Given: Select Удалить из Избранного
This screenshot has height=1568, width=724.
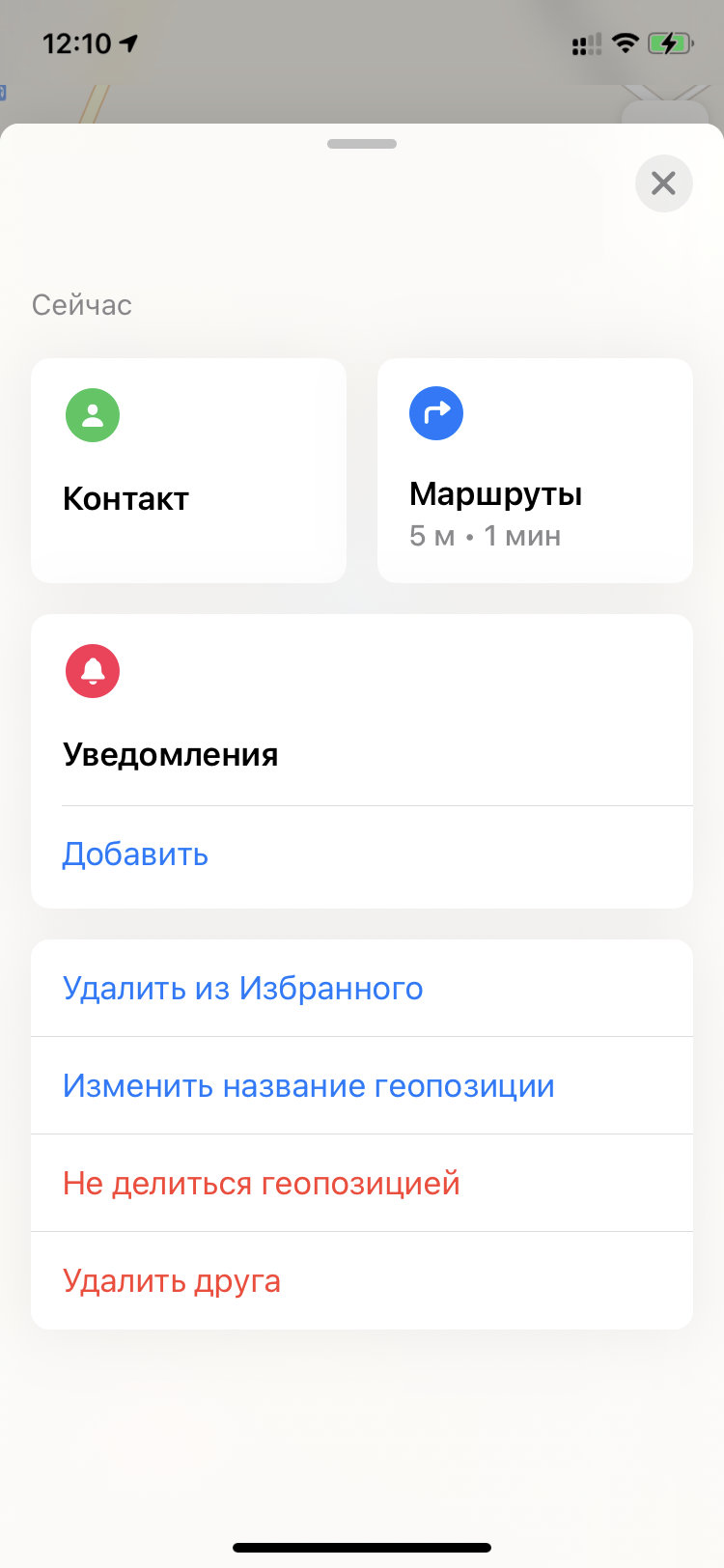Looking at the screenshot, I should (x=242, y=989).
